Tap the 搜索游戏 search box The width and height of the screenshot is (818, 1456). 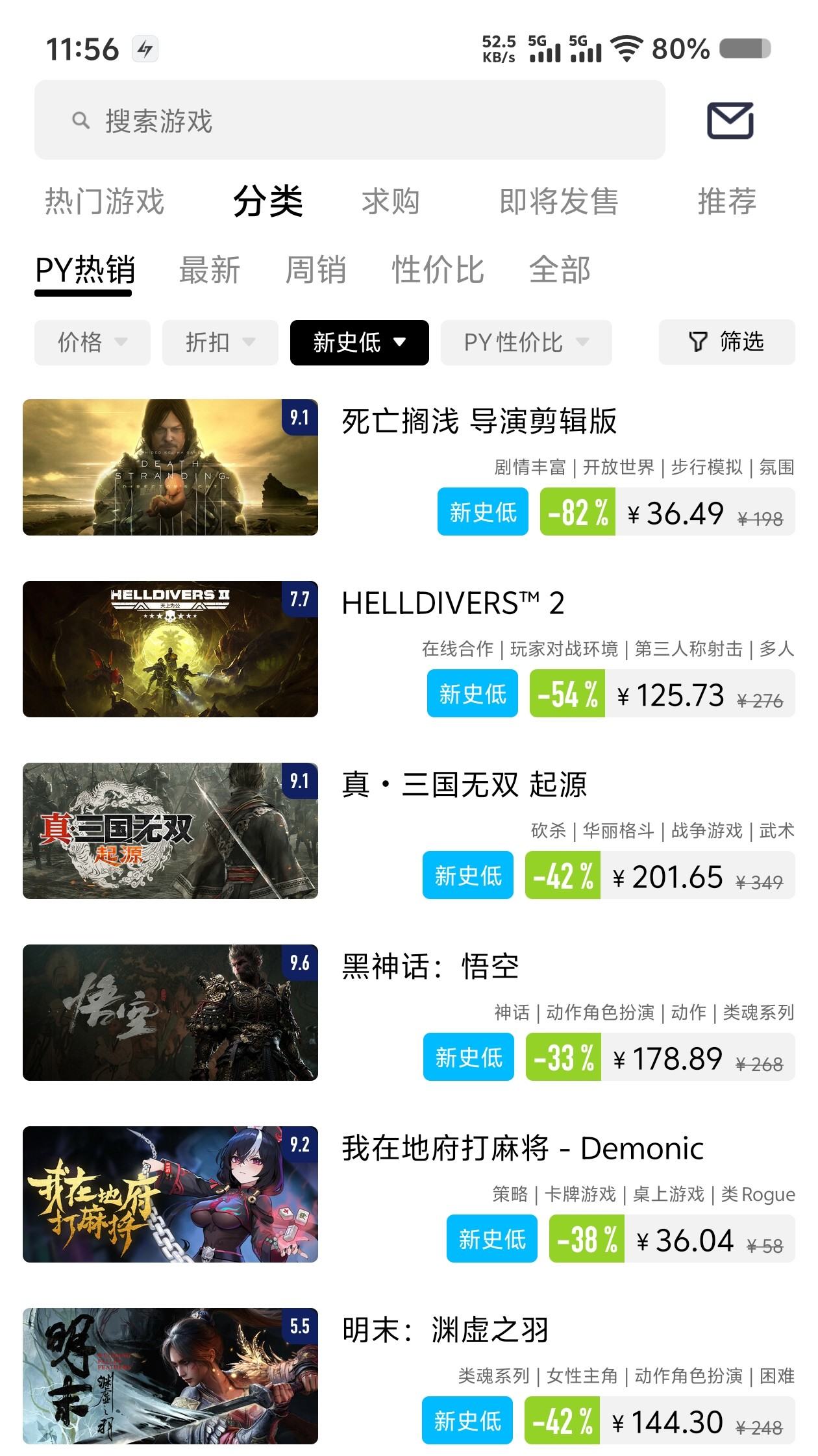[x=349, y=120]
